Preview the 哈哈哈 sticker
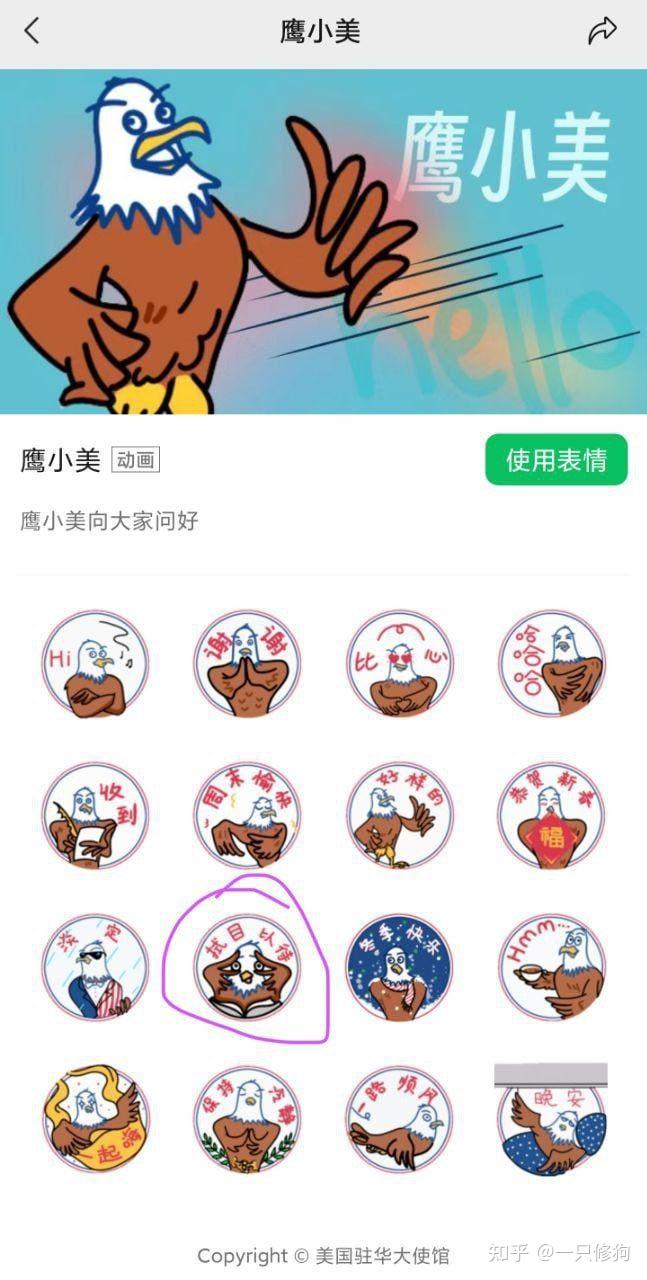Screen dimensions: 647x1280 click(552, 664)
